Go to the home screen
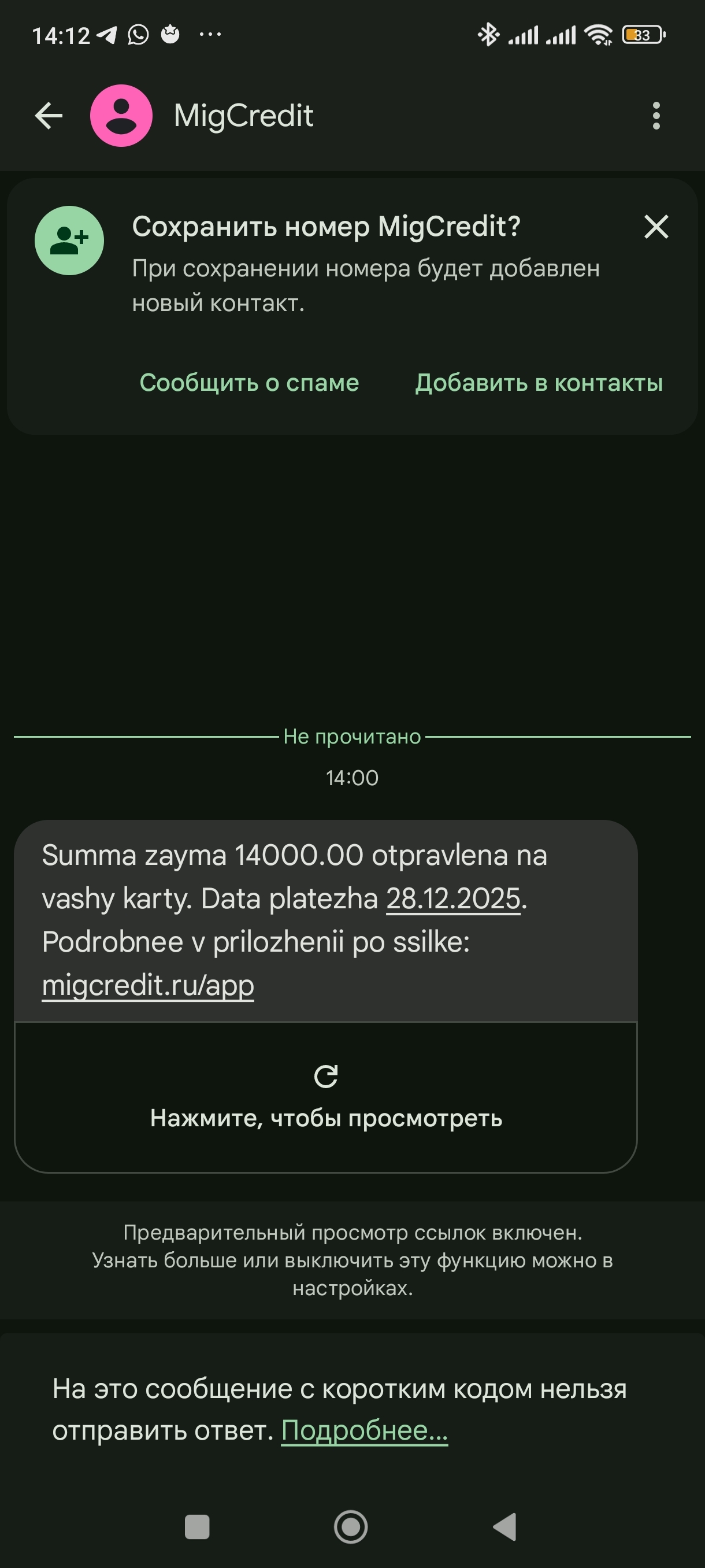Viewport: 705px width, 1568px height. pyautogui.click(x=351, y=1526)
